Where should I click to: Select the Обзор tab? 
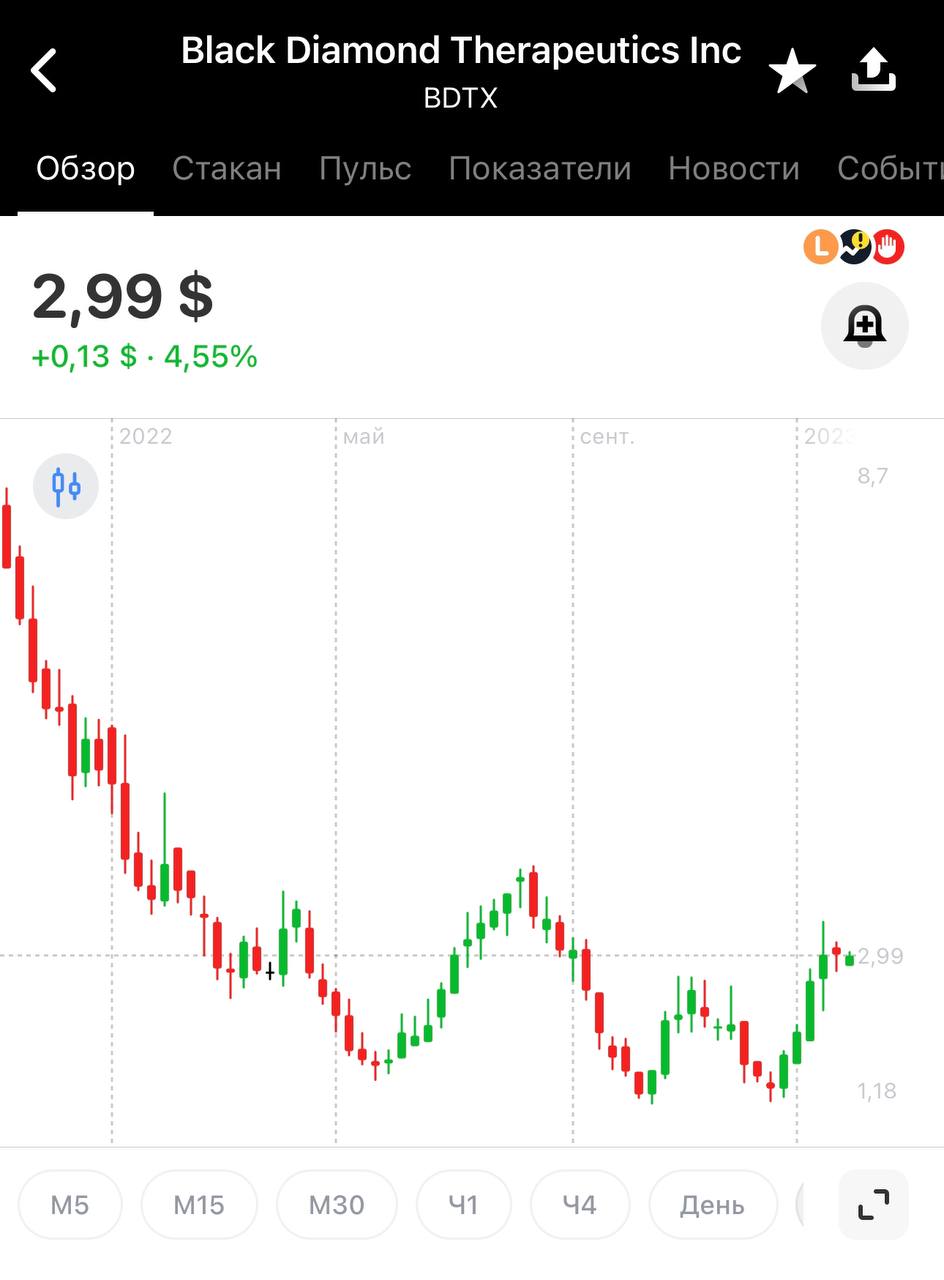click(x=85, y=169)
